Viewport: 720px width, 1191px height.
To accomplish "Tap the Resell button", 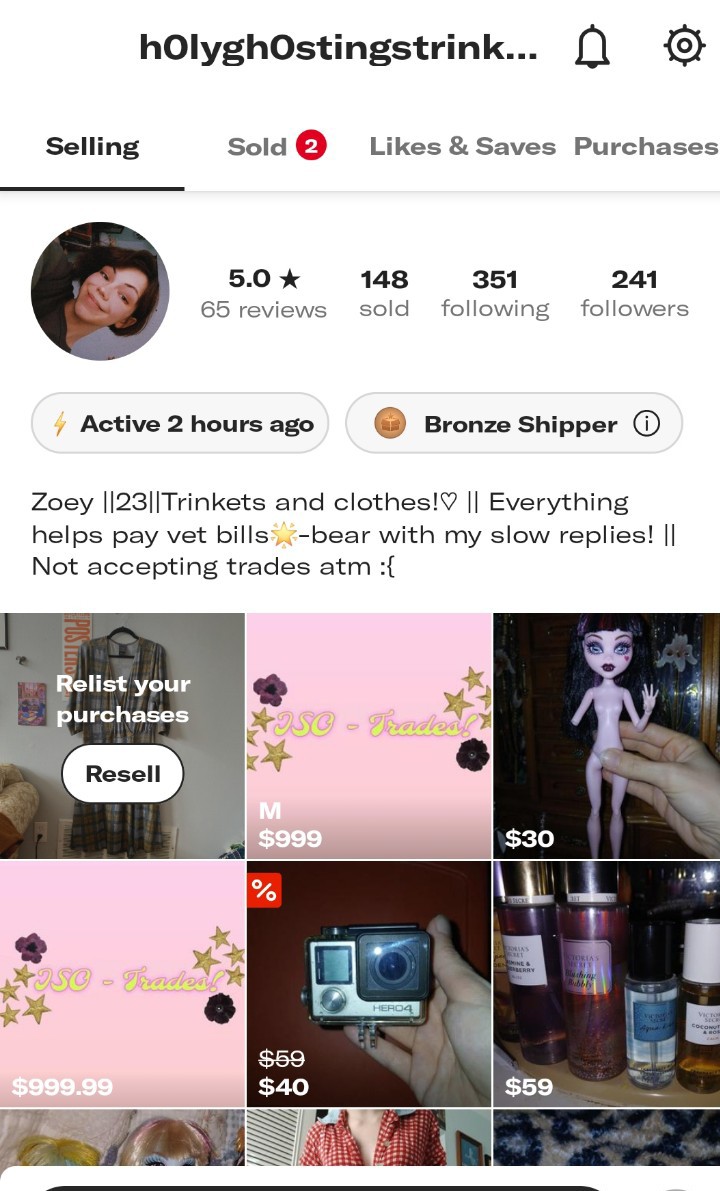I will coord(123,774).
